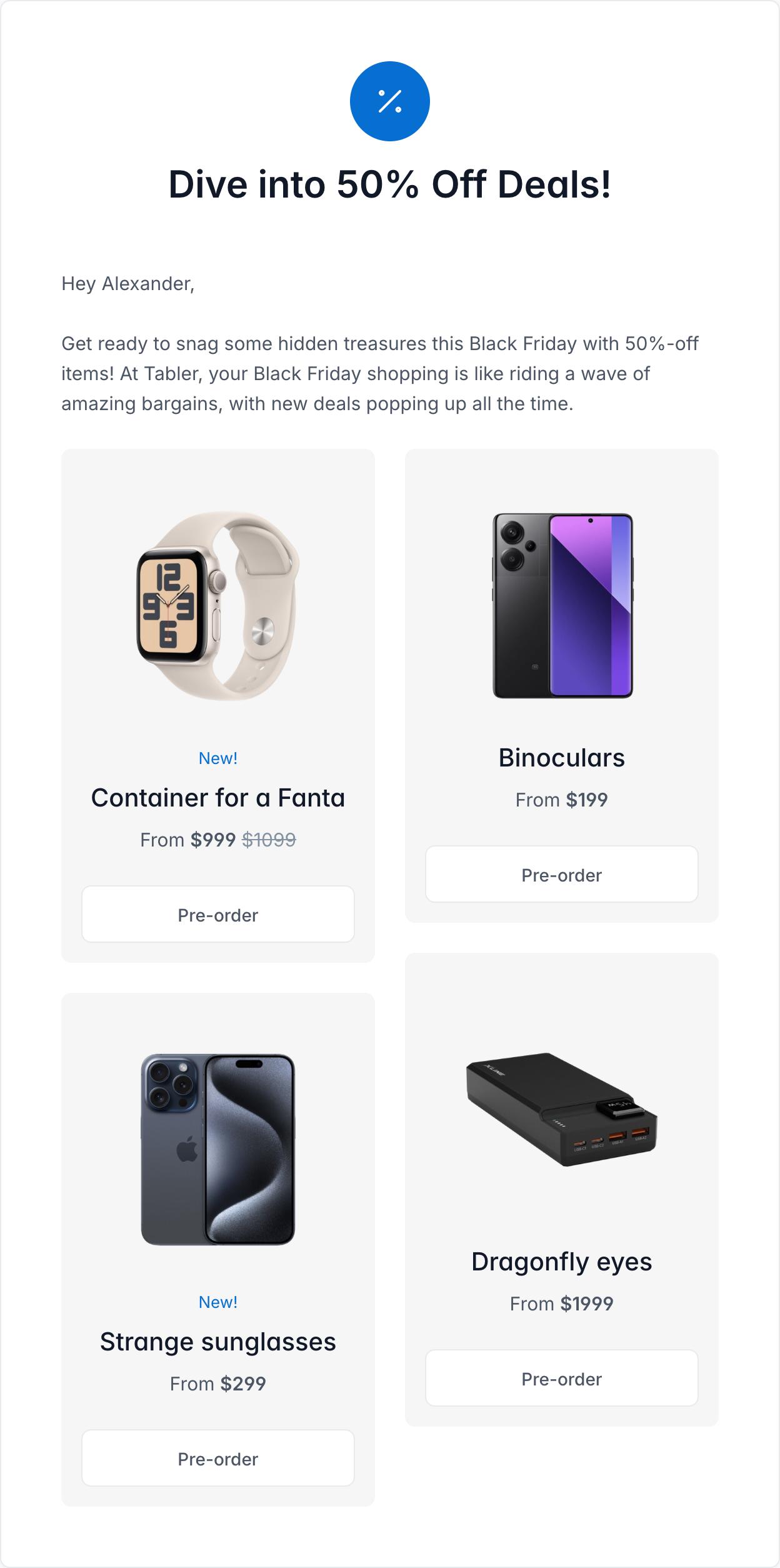780x1568 pixels.
Task: Pre-order the Strange sunglasses
Action: coord(217,1458)
